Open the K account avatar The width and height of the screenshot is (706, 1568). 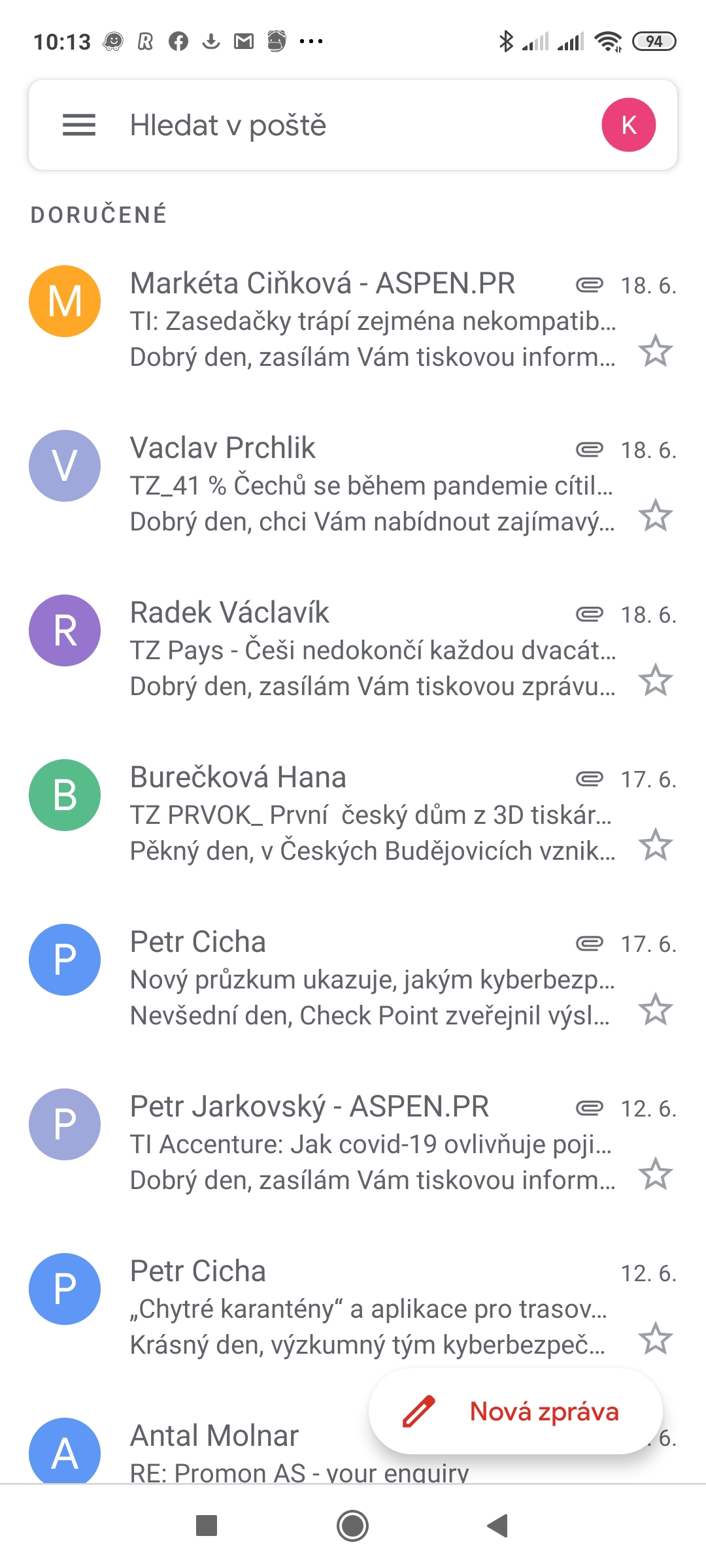[x=628, y=125]
